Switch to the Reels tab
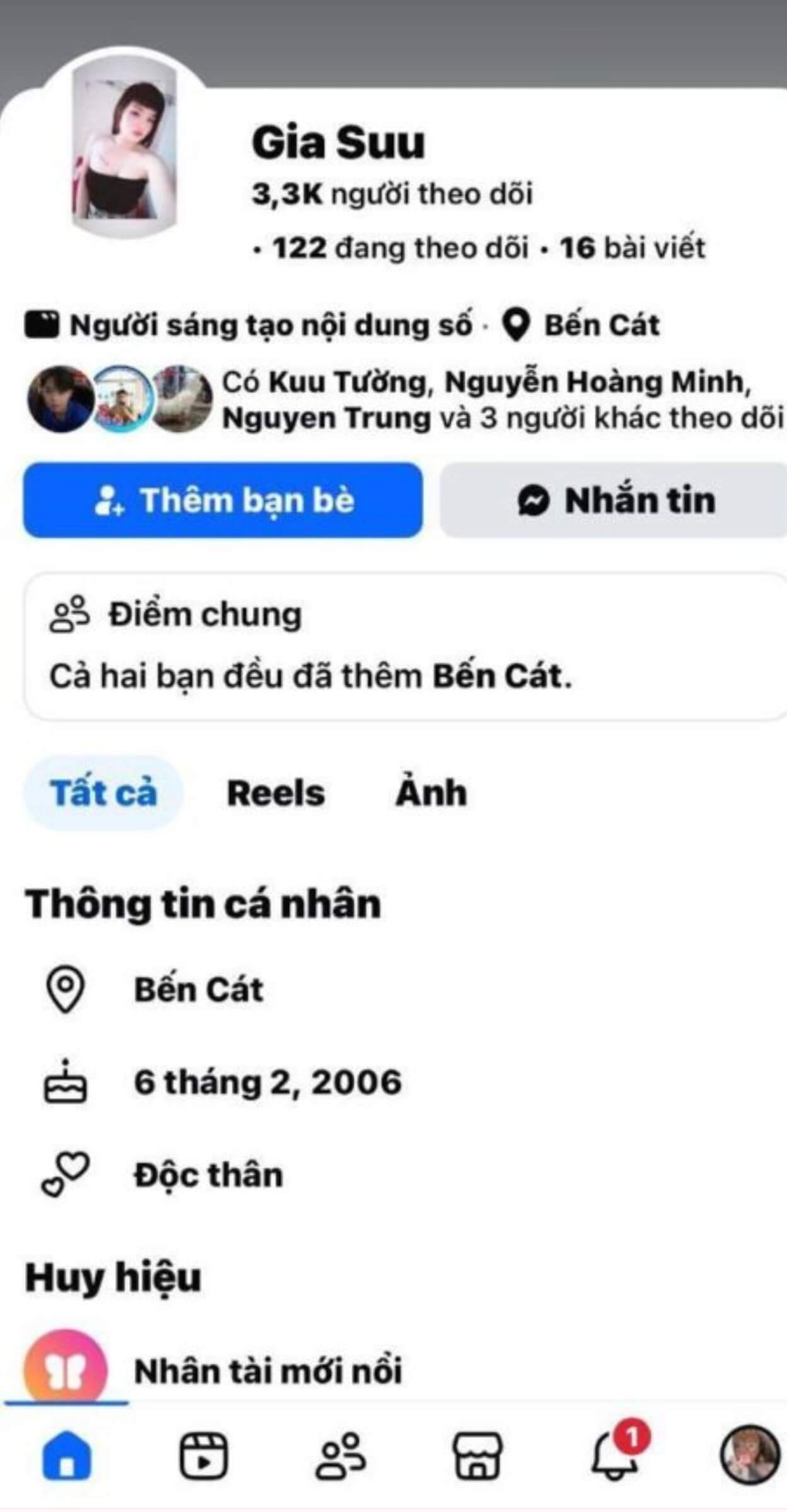This screenshot has width=787, height=1512. pyautogui.click(x=275, y=793)
